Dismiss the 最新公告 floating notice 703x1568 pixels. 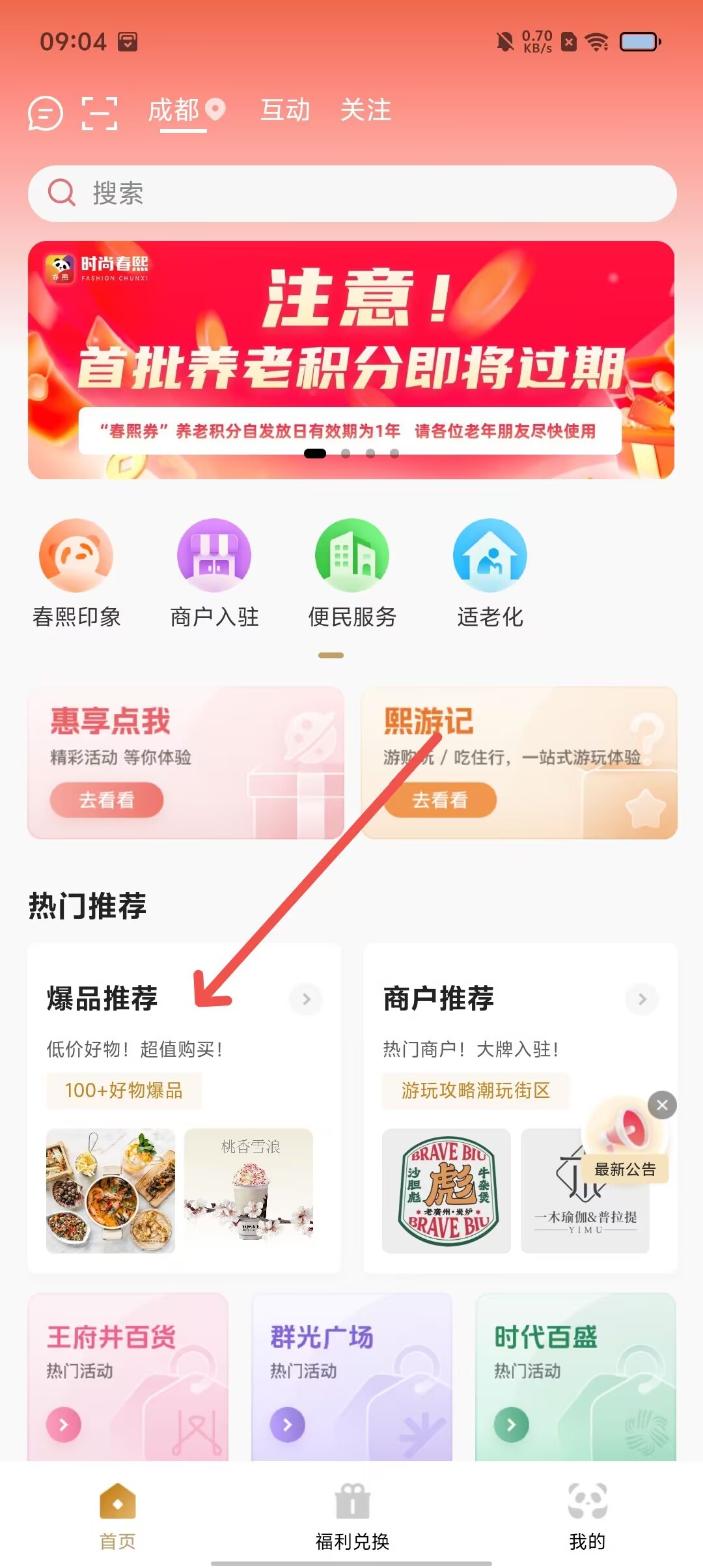[663, 1105]
